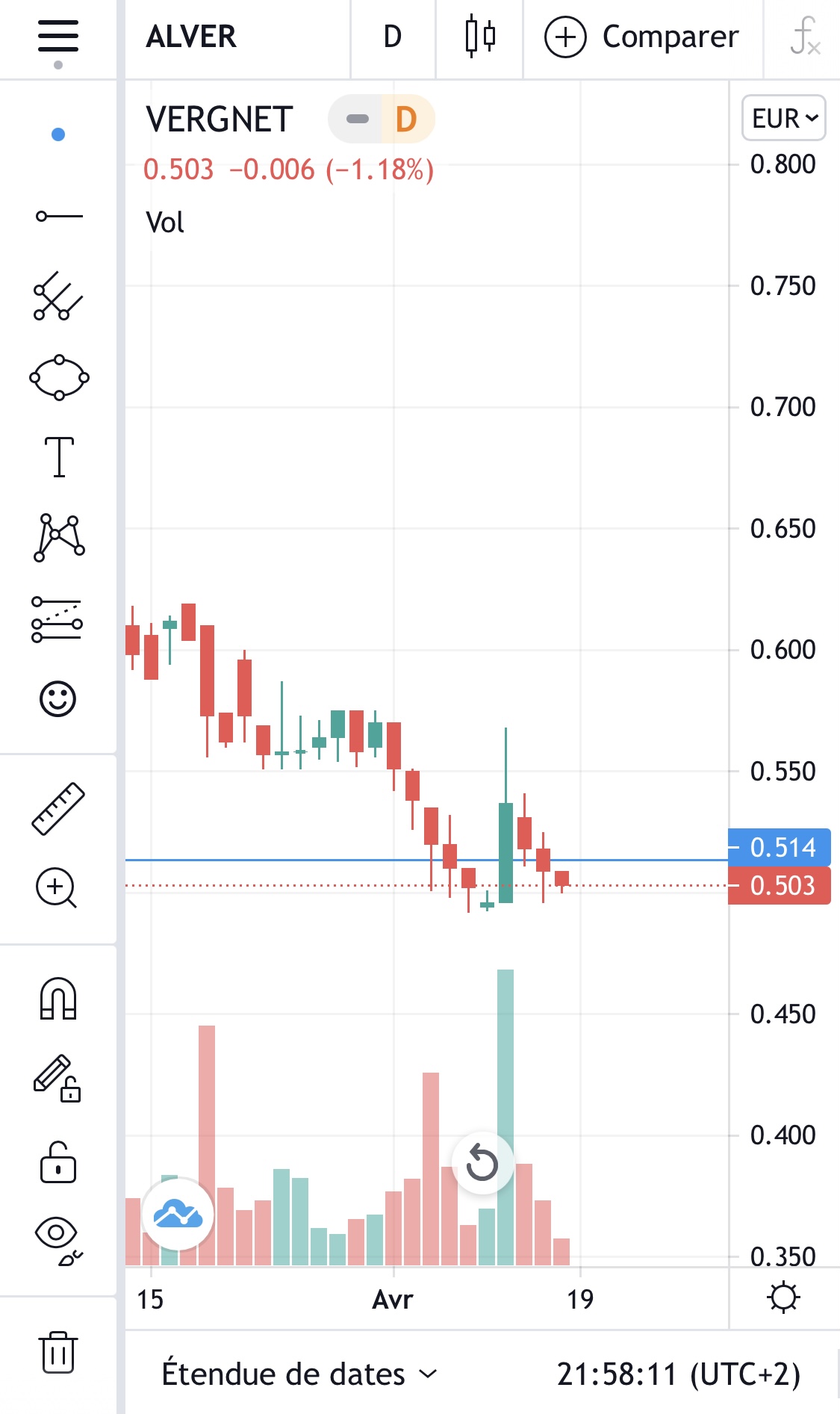Image resolution: width=840 pixels, height=1414 pixels.
Task: Activate the ruler measure tool
Action: (x=58, y=808)
